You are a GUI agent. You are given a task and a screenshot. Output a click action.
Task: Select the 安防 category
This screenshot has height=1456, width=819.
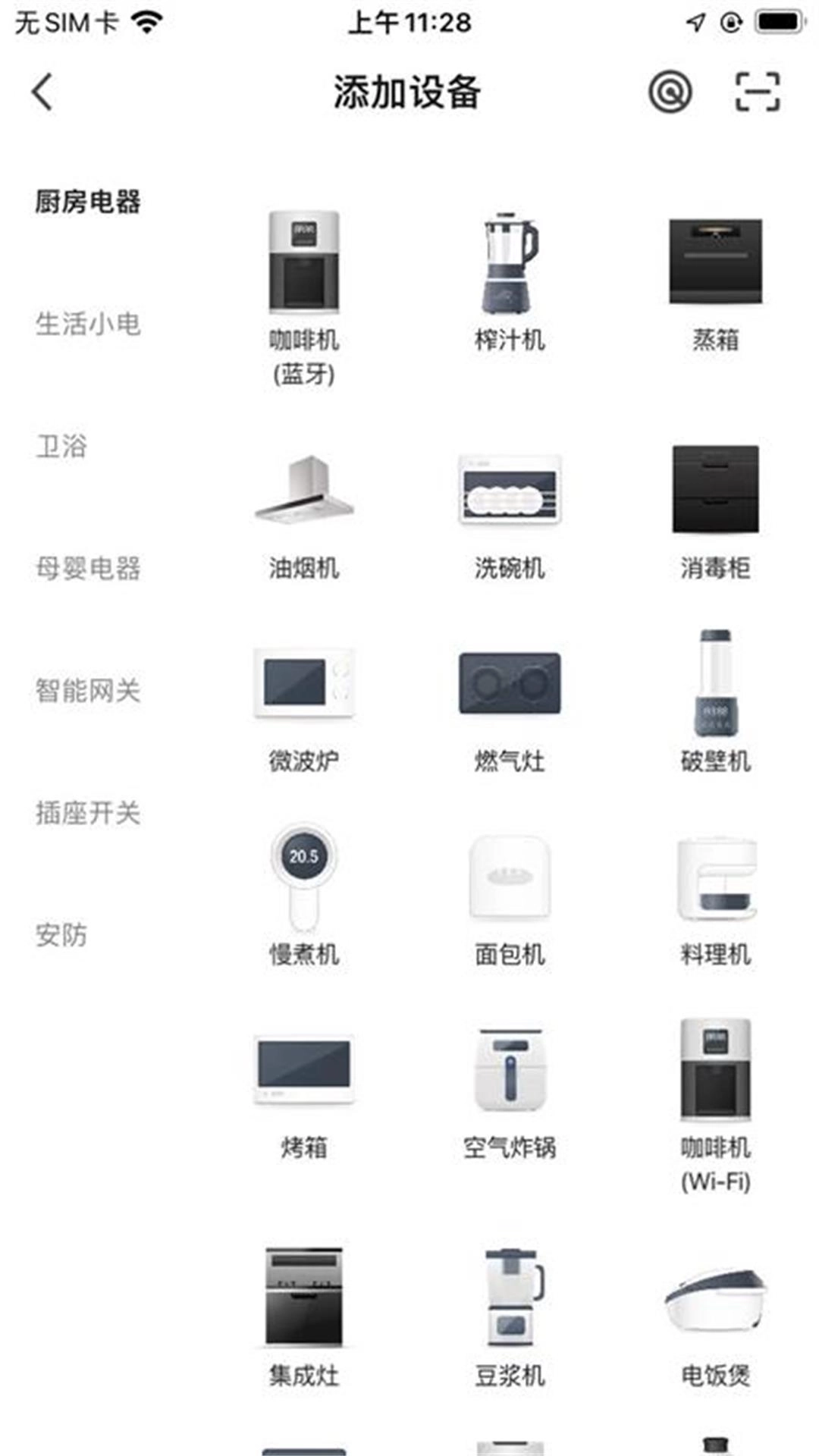tap(61, 934)
